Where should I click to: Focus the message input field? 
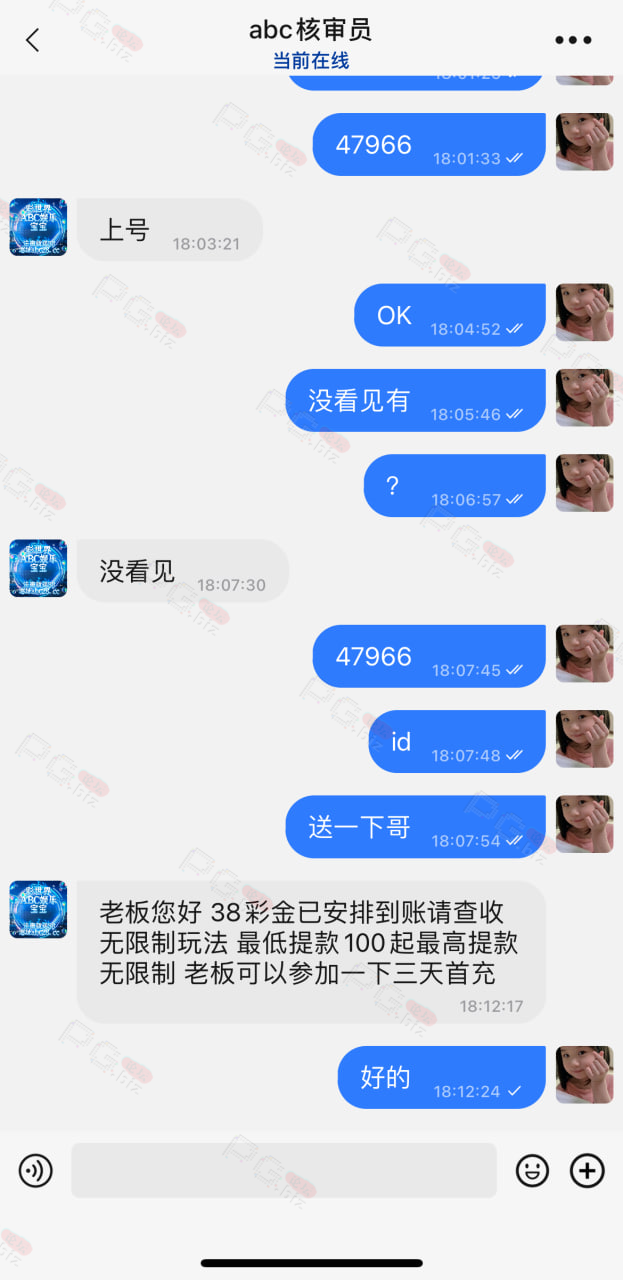point(283,1170)
